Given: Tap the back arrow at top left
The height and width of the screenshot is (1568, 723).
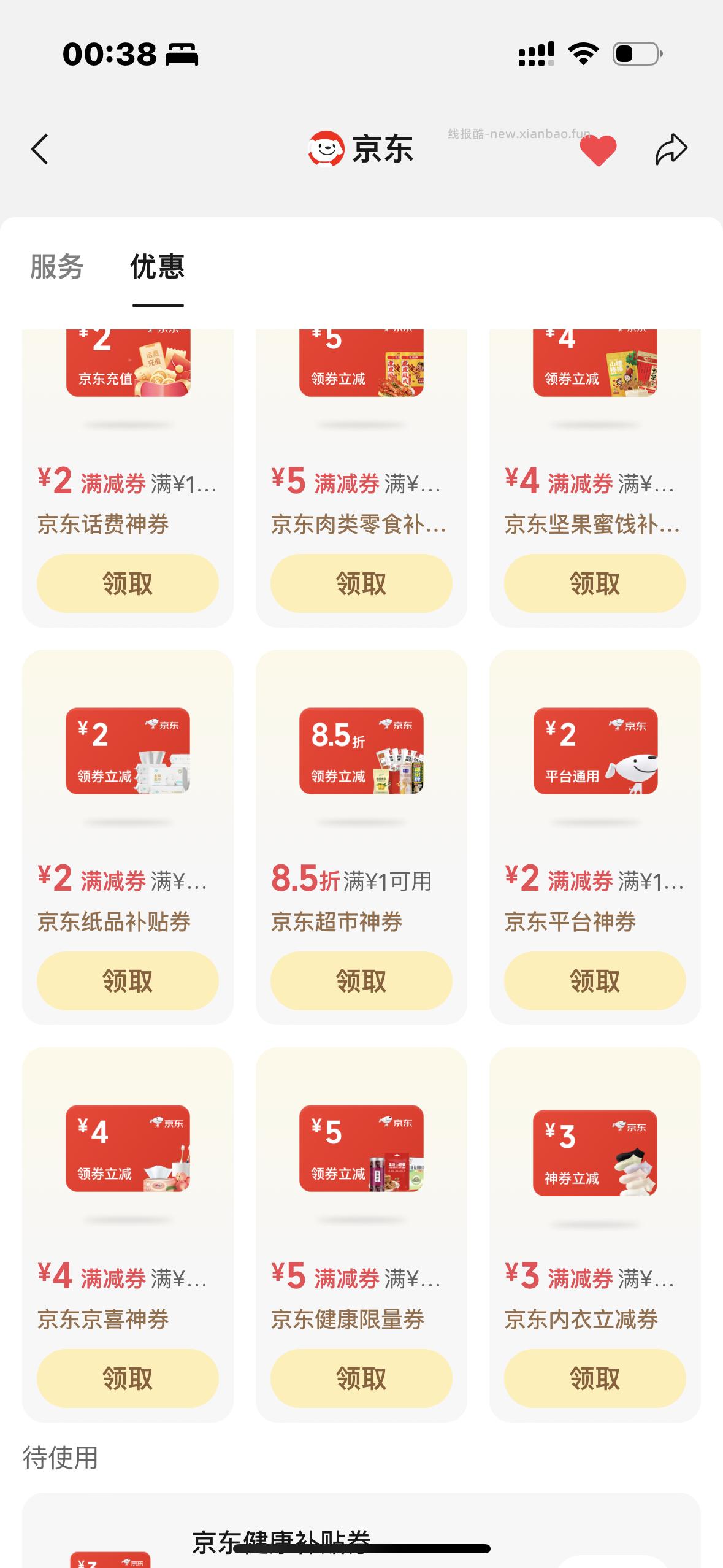Looking at the screenshot, I should click(39, 148).
